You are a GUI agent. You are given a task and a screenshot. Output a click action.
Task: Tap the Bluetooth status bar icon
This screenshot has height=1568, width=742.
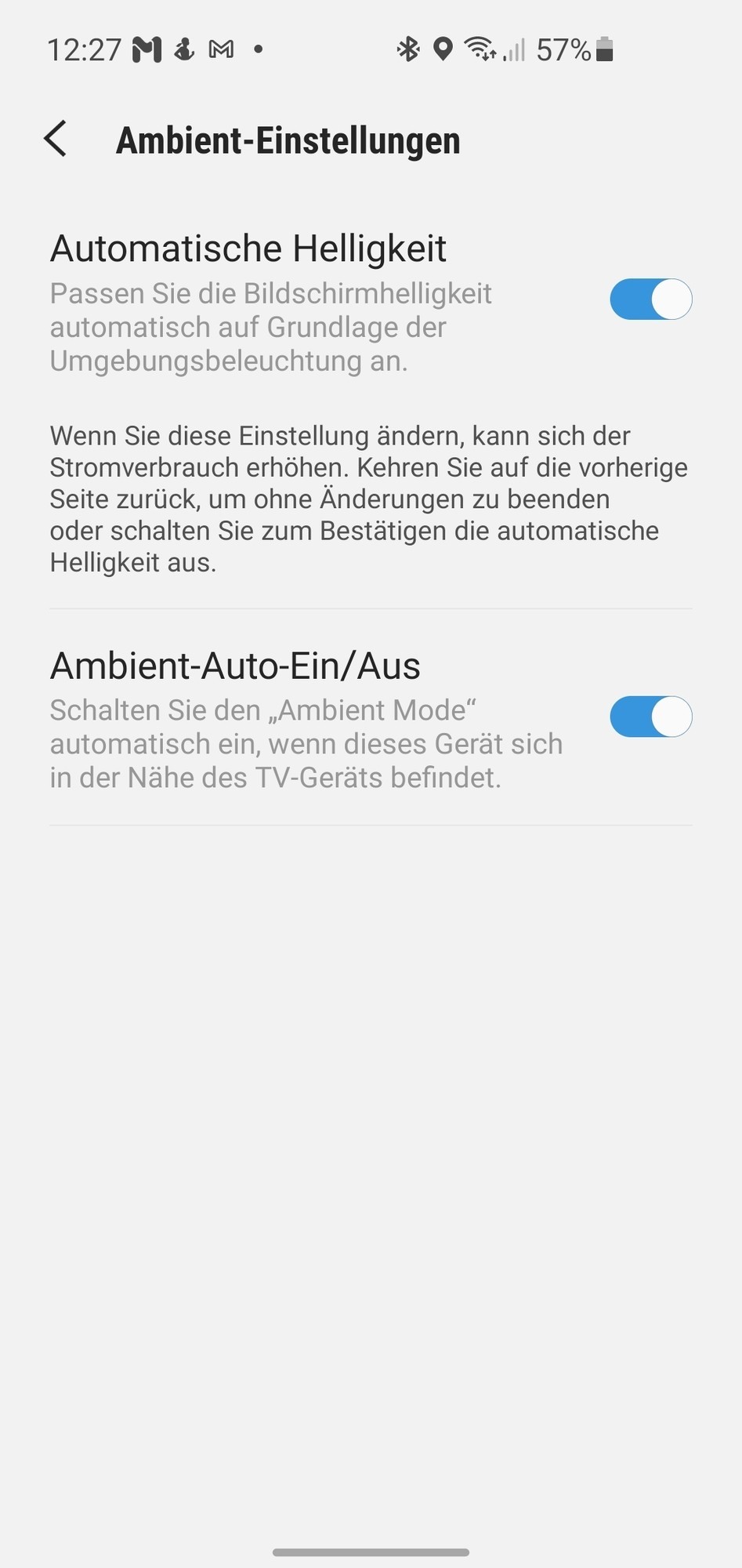[408, 49]
